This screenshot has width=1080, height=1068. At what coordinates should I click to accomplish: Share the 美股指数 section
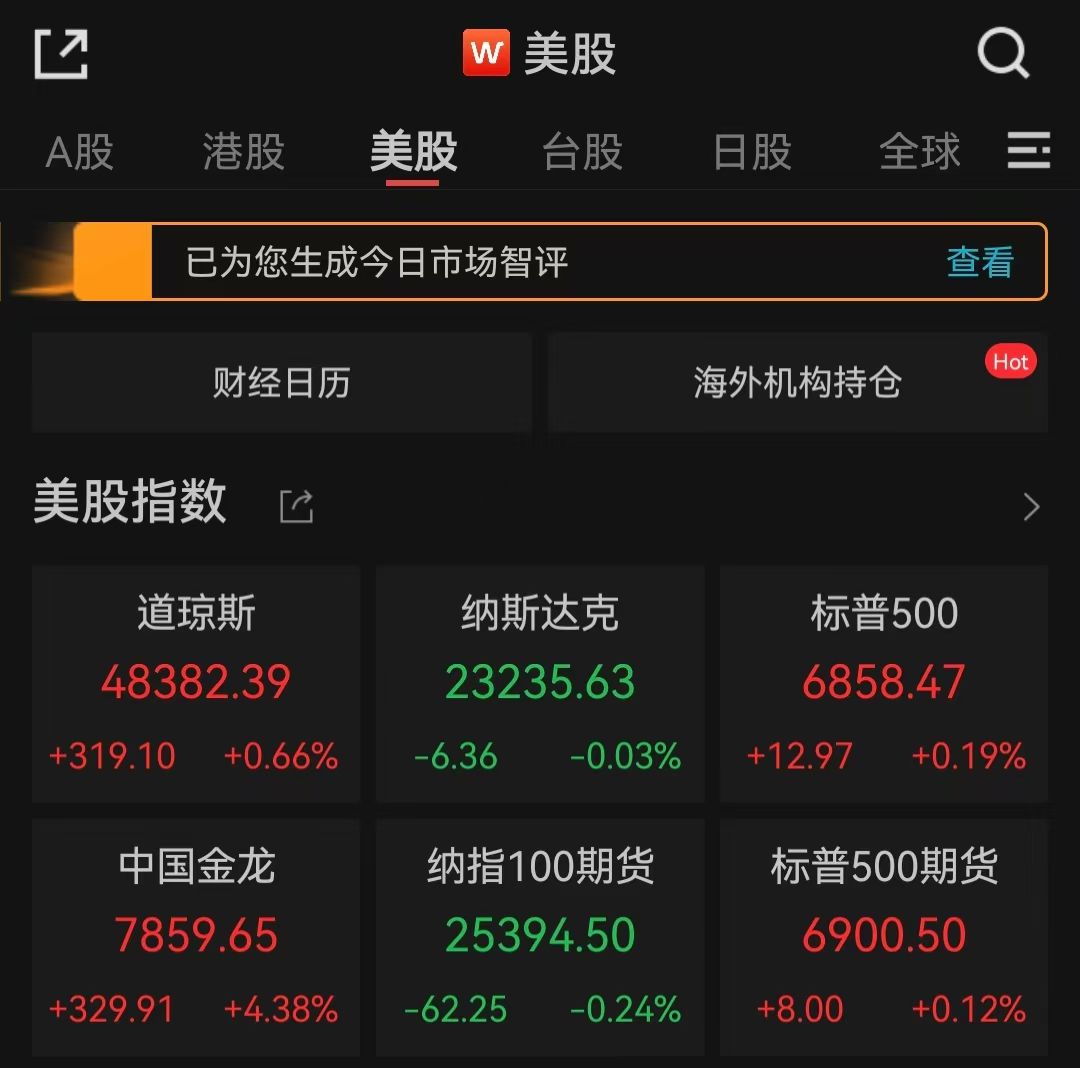coord(297,507)
